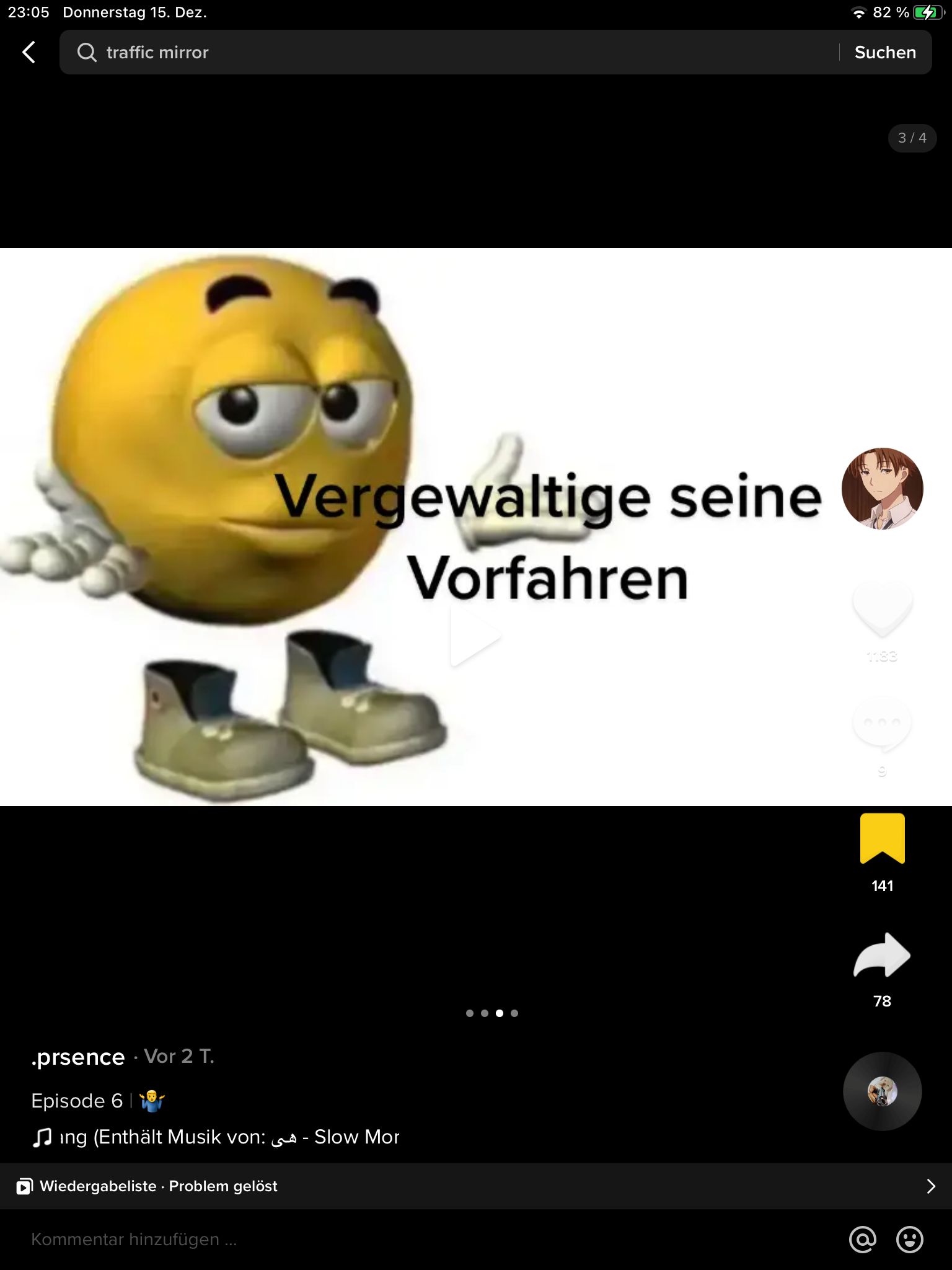This screenshot has height=1270, width=952.
Task: Toggle the yellow bookmark icon
Action: (x=882, y=838)
